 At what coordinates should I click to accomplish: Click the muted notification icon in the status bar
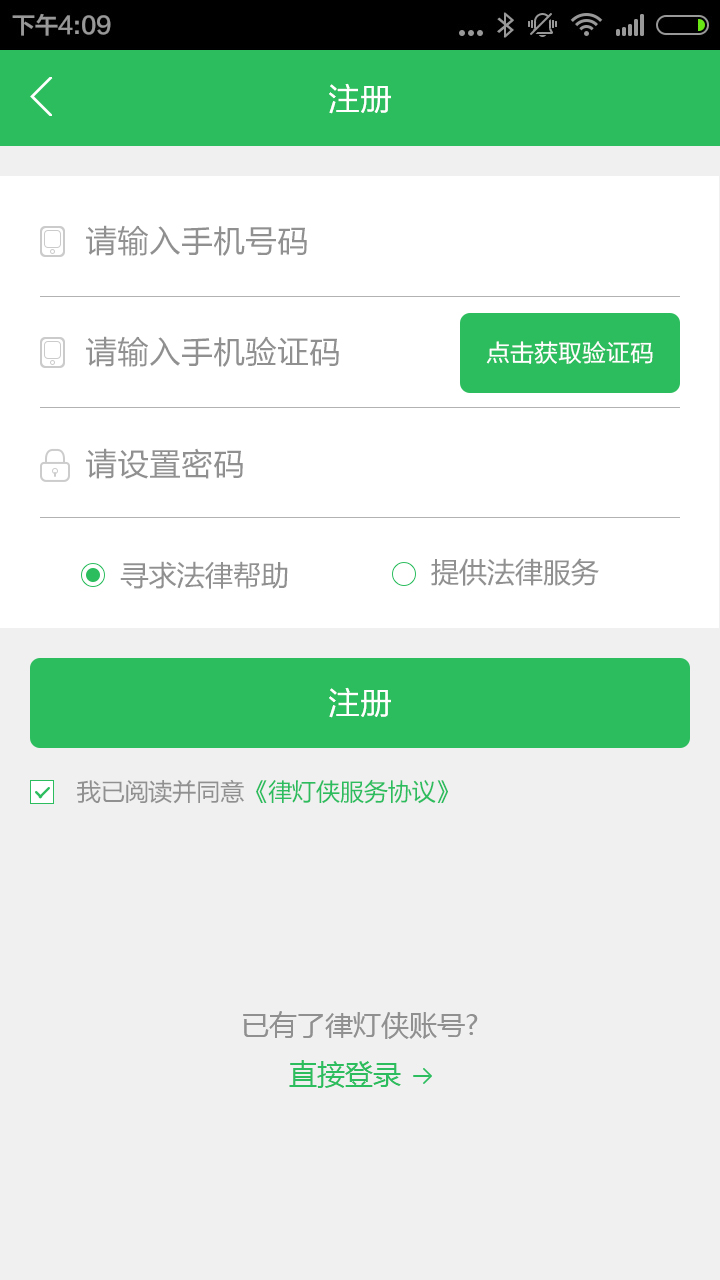pos(542,25)
